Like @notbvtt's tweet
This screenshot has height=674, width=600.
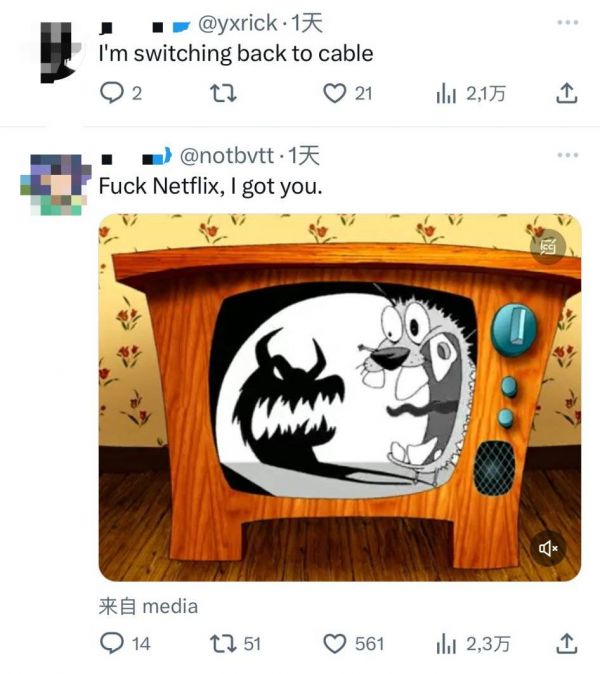coord(335,643)
